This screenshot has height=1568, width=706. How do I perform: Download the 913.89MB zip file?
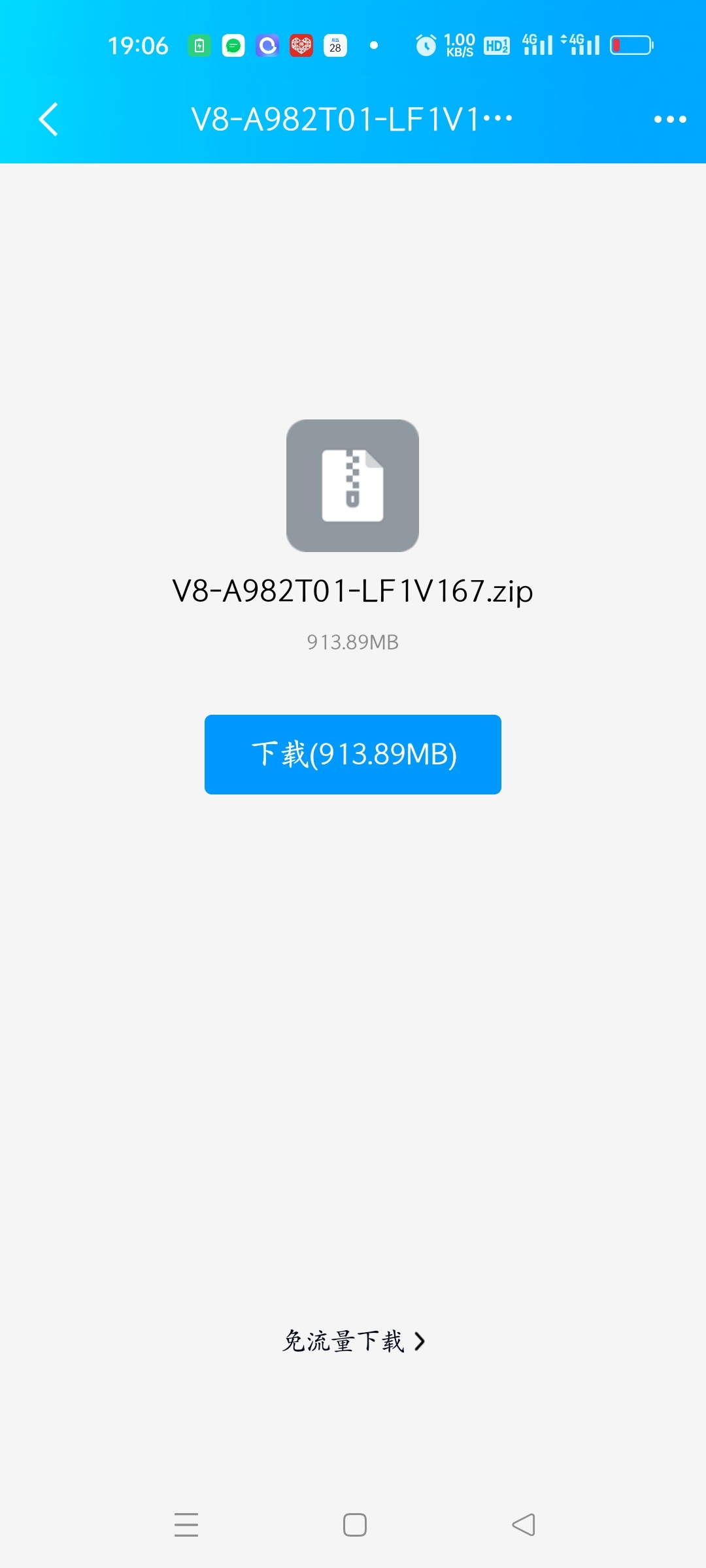(353, 755)
